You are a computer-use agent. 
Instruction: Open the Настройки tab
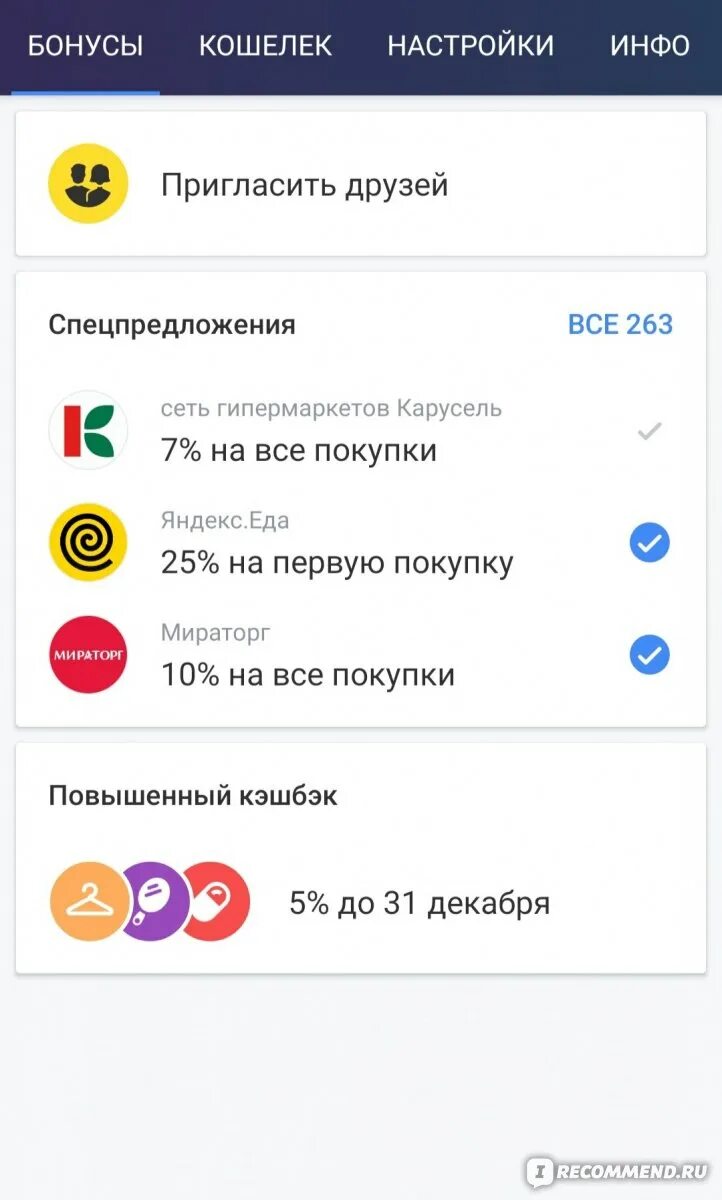pyautogui.click(x=470, y=46)
